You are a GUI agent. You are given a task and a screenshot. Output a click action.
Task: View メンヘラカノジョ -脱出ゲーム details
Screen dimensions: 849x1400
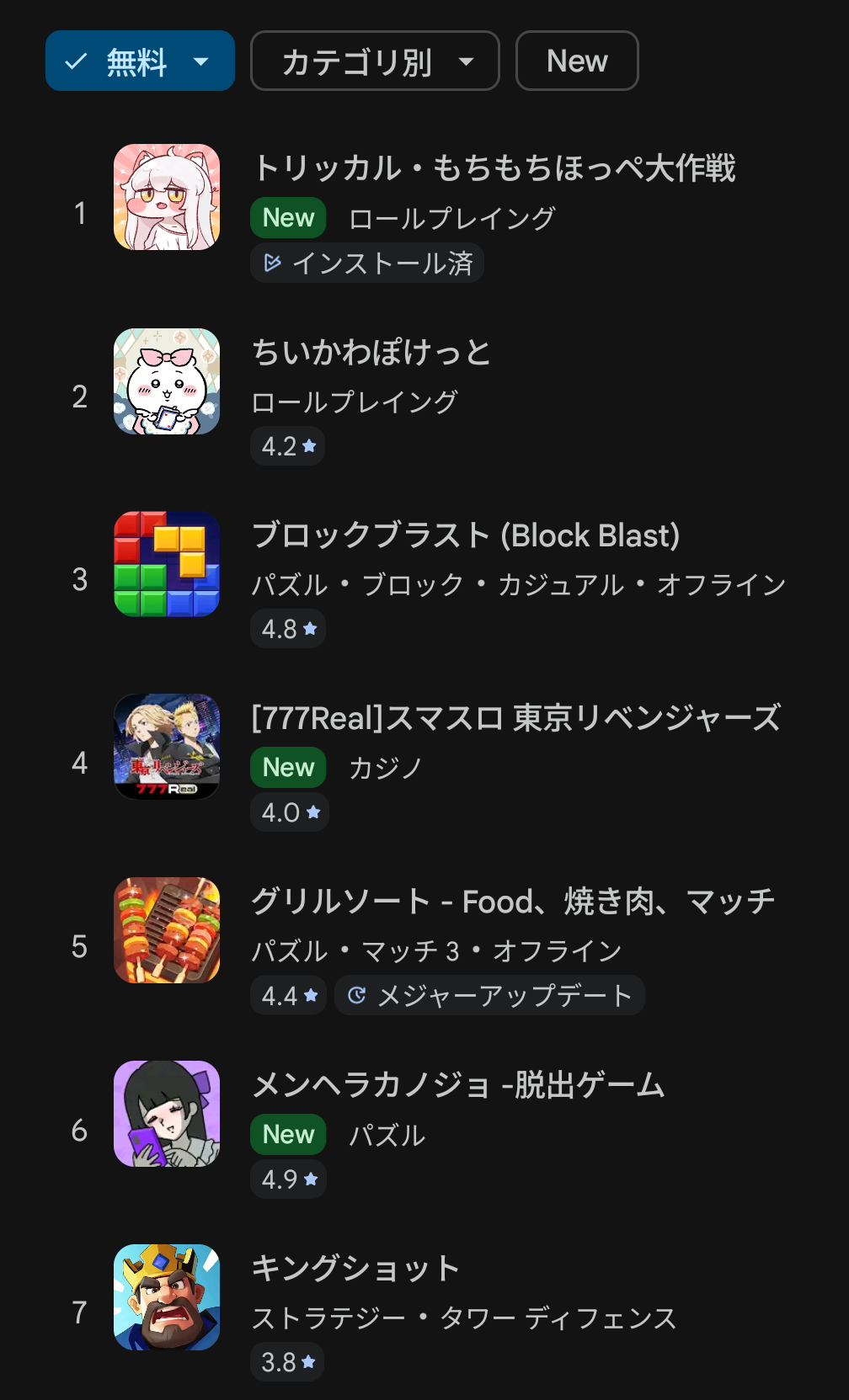click(x=458, y=1085)
